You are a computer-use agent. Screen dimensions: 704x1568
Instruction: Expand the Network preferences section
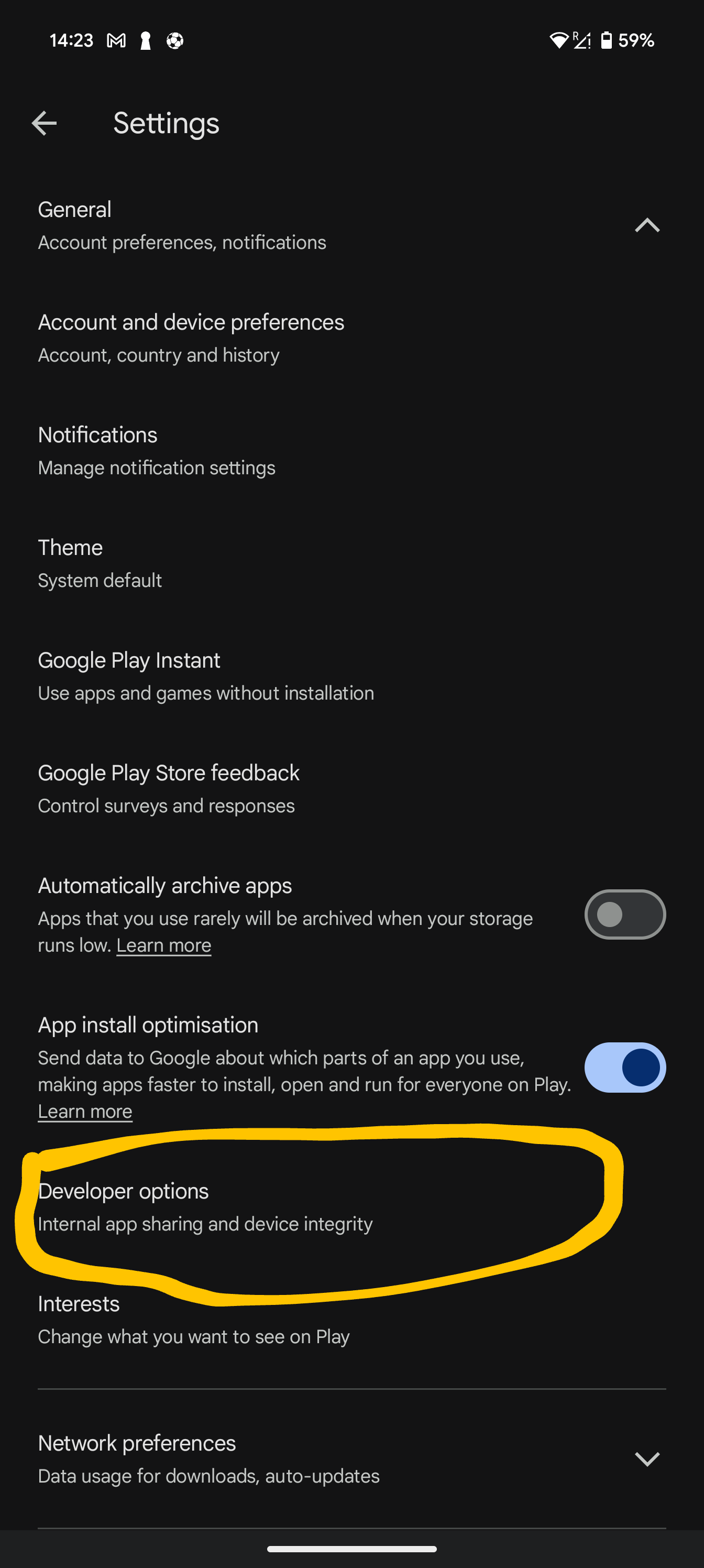[646, 1458]
